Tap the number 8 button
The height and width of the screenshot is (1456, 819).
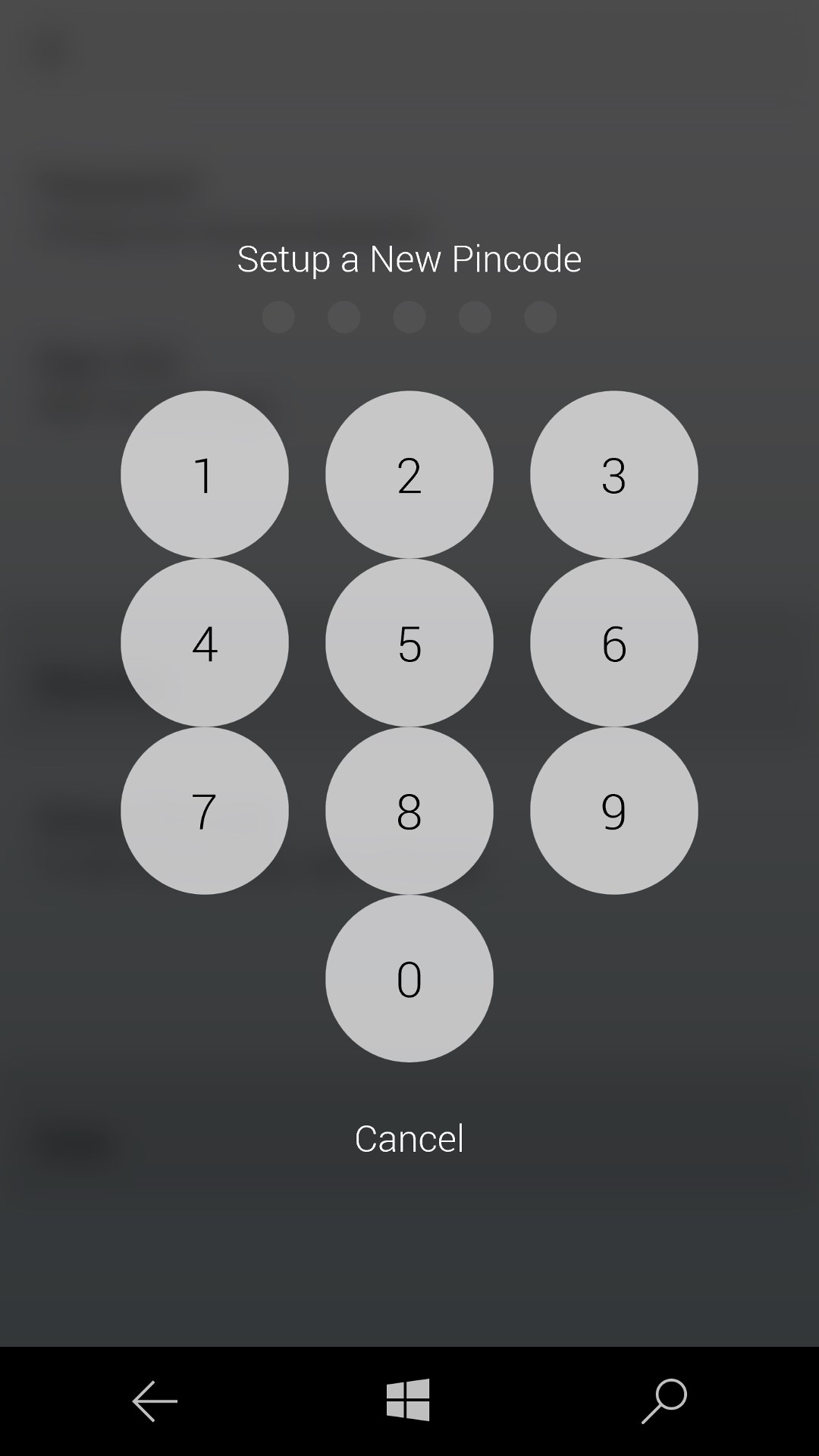409,811
